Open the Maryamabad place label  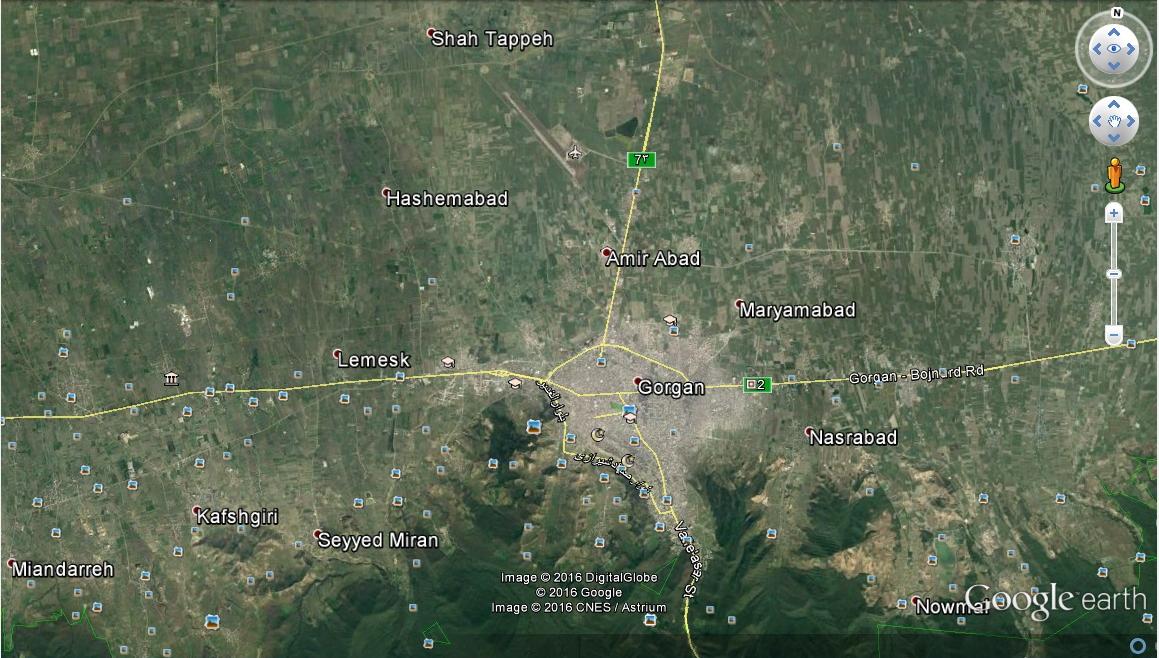[797, 310]
